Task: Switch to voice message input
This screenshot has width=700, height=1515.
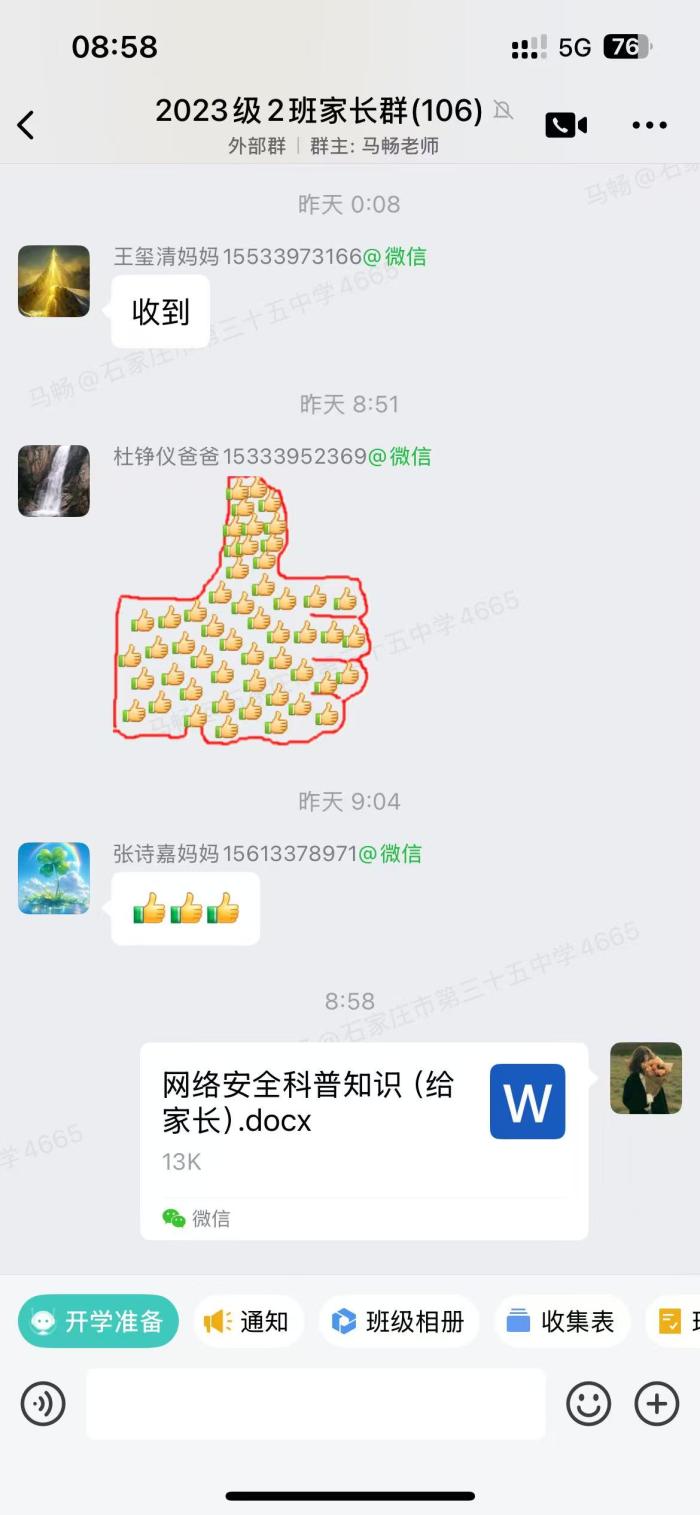Action: pyautogui.click(x=43, y=1404)
